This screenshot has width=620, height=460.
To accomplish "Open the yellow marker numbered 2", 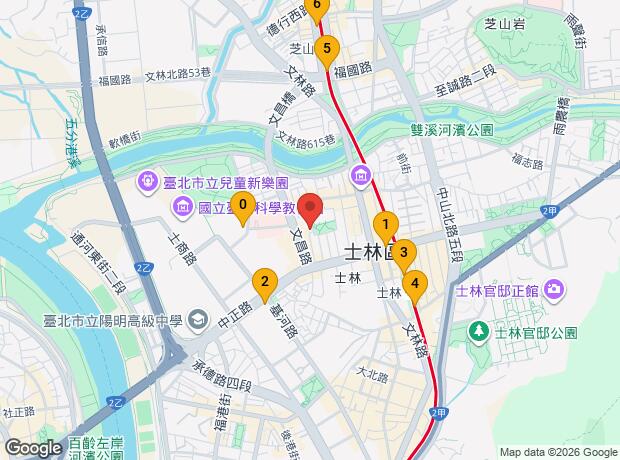I will (x=264, y=284).
